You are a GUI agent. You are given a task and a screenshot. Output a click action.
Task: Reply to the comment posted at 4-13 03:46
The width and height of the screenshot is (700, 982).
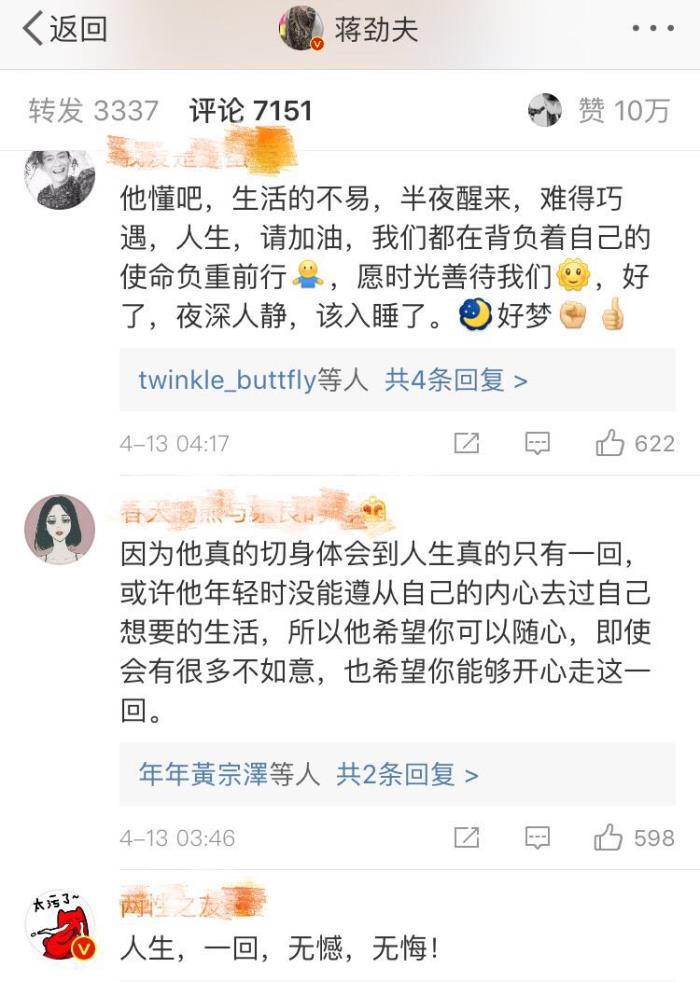click(x=539, y=837)
